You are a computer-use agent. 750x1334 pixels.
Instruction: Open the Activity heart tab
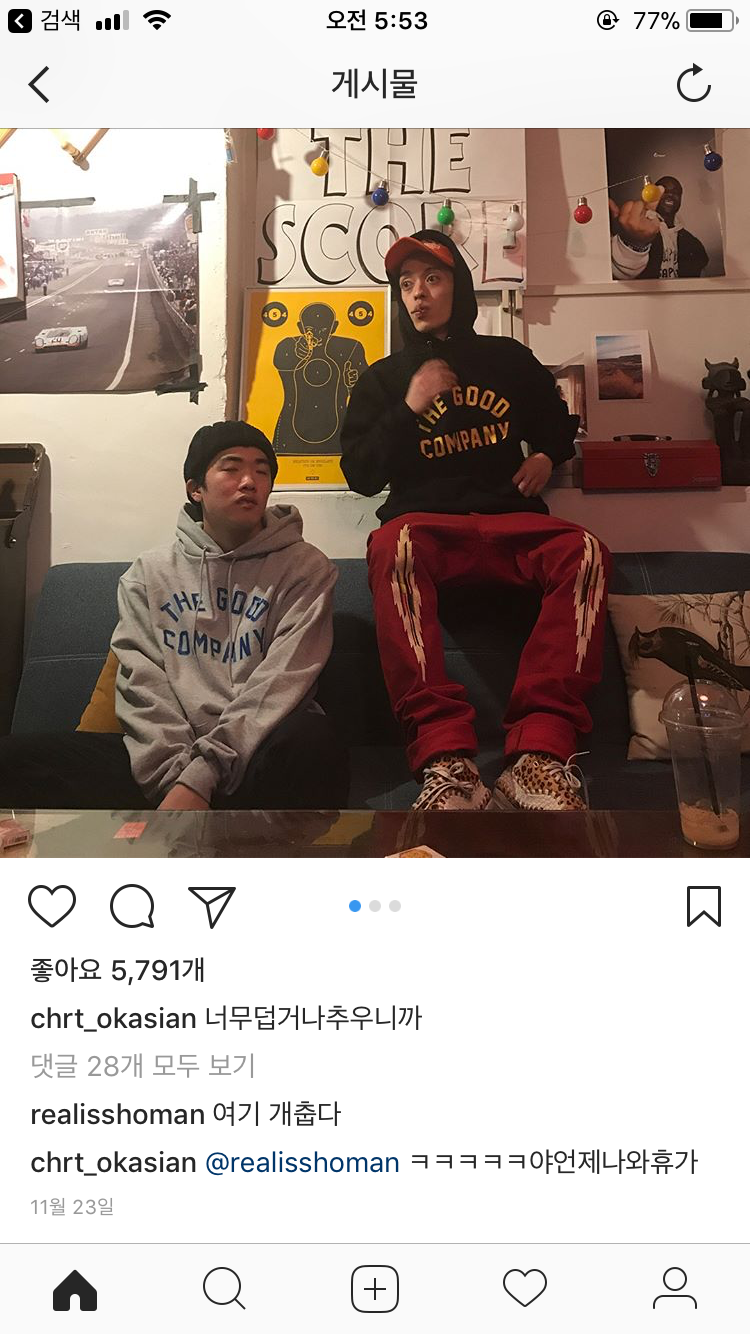point(525,1289)
